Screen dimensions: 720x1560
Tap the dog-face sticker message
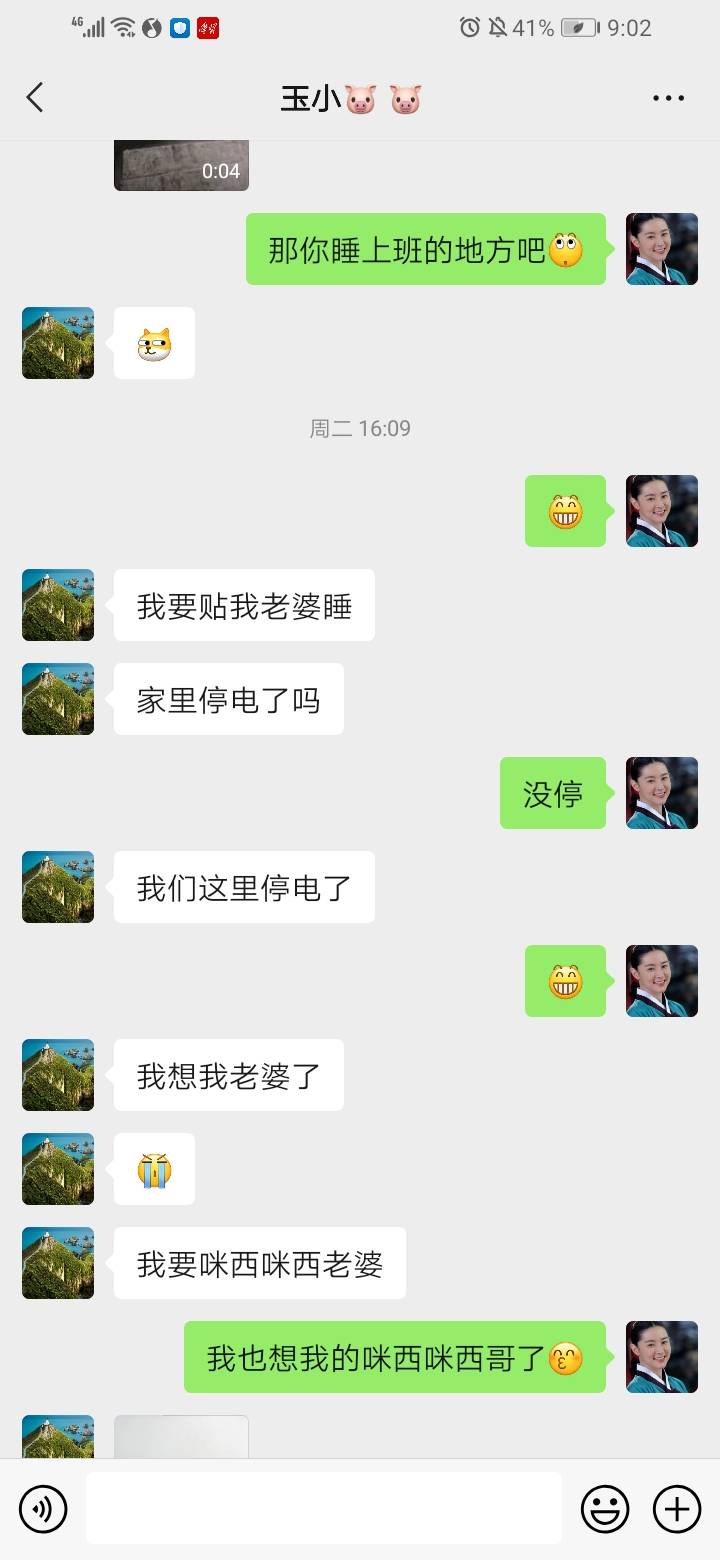(152, 343)
